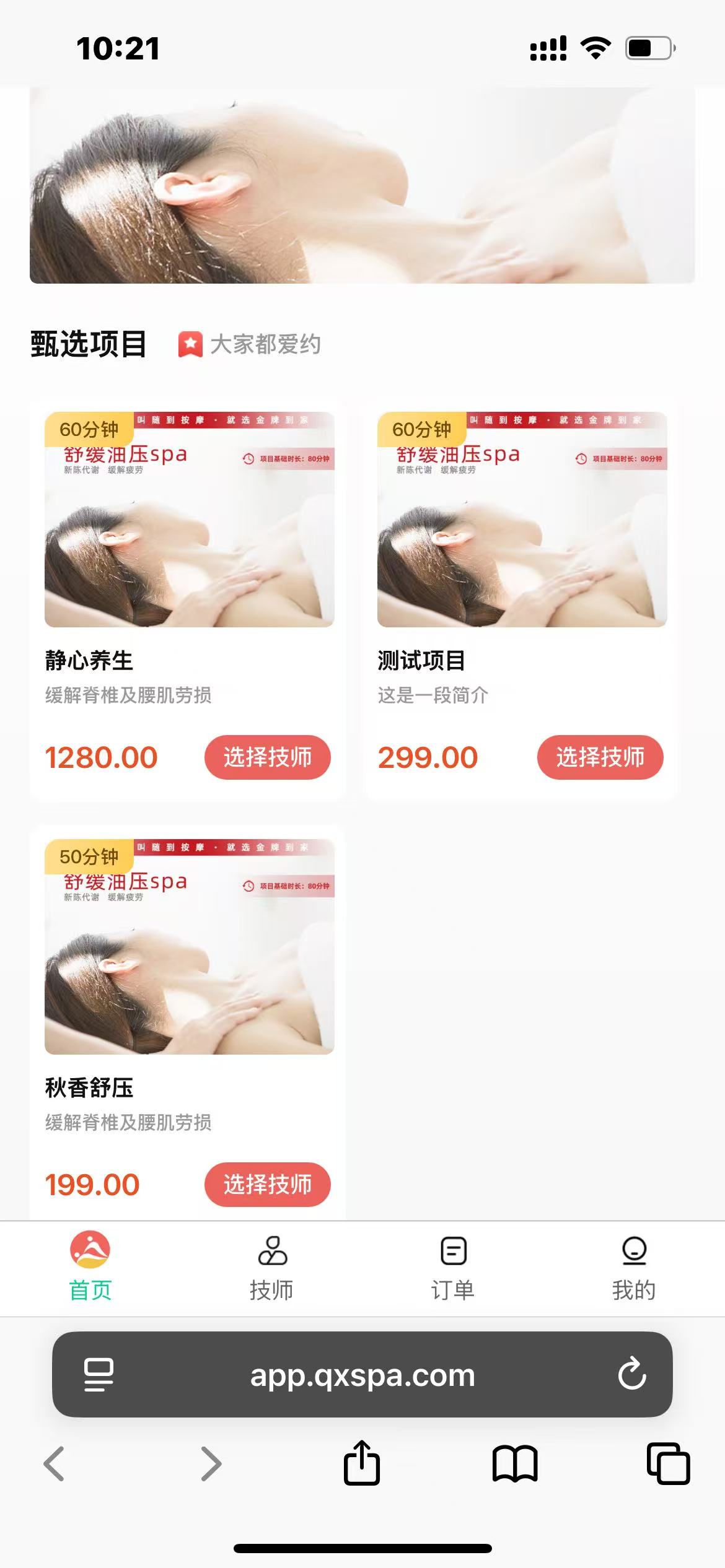
Task: Go back to the previous page
Action: pyautogui.click(x=55, y=1464)
